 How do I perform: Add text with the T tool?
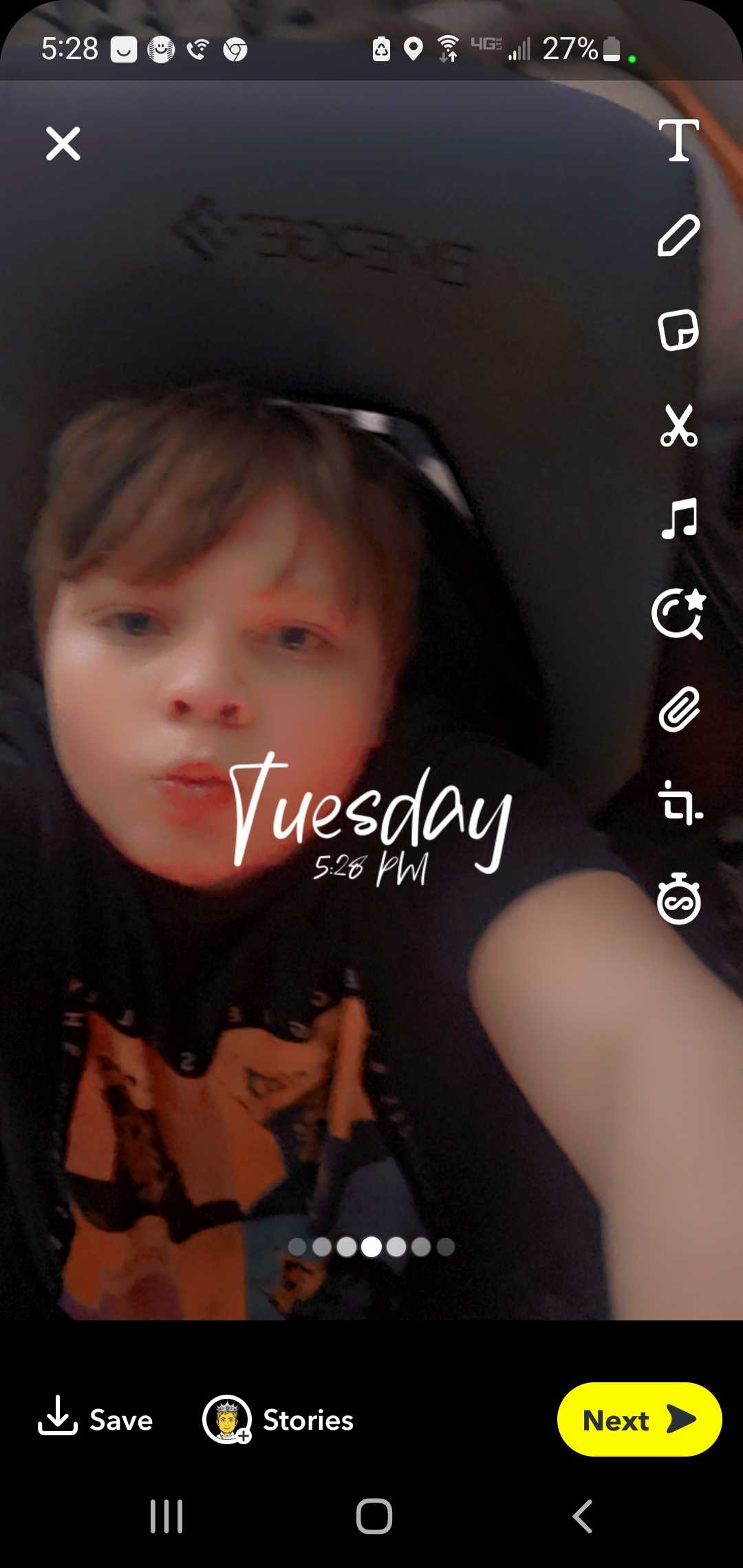678,140
